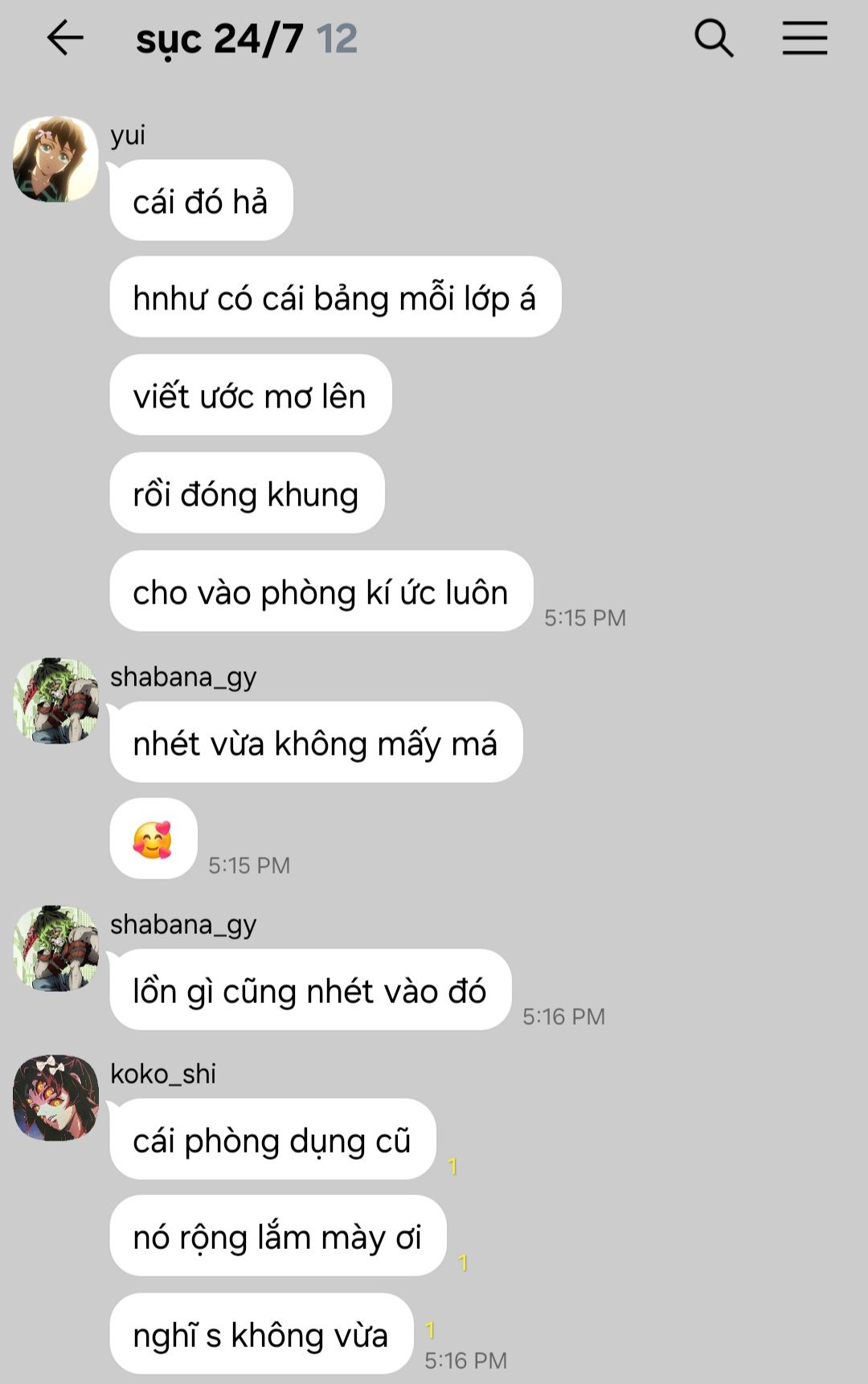The image size is (868, 1384).
Task: Open koko_shi's profile avatar
Action: pyautogui.click(x=55, y=1098)
